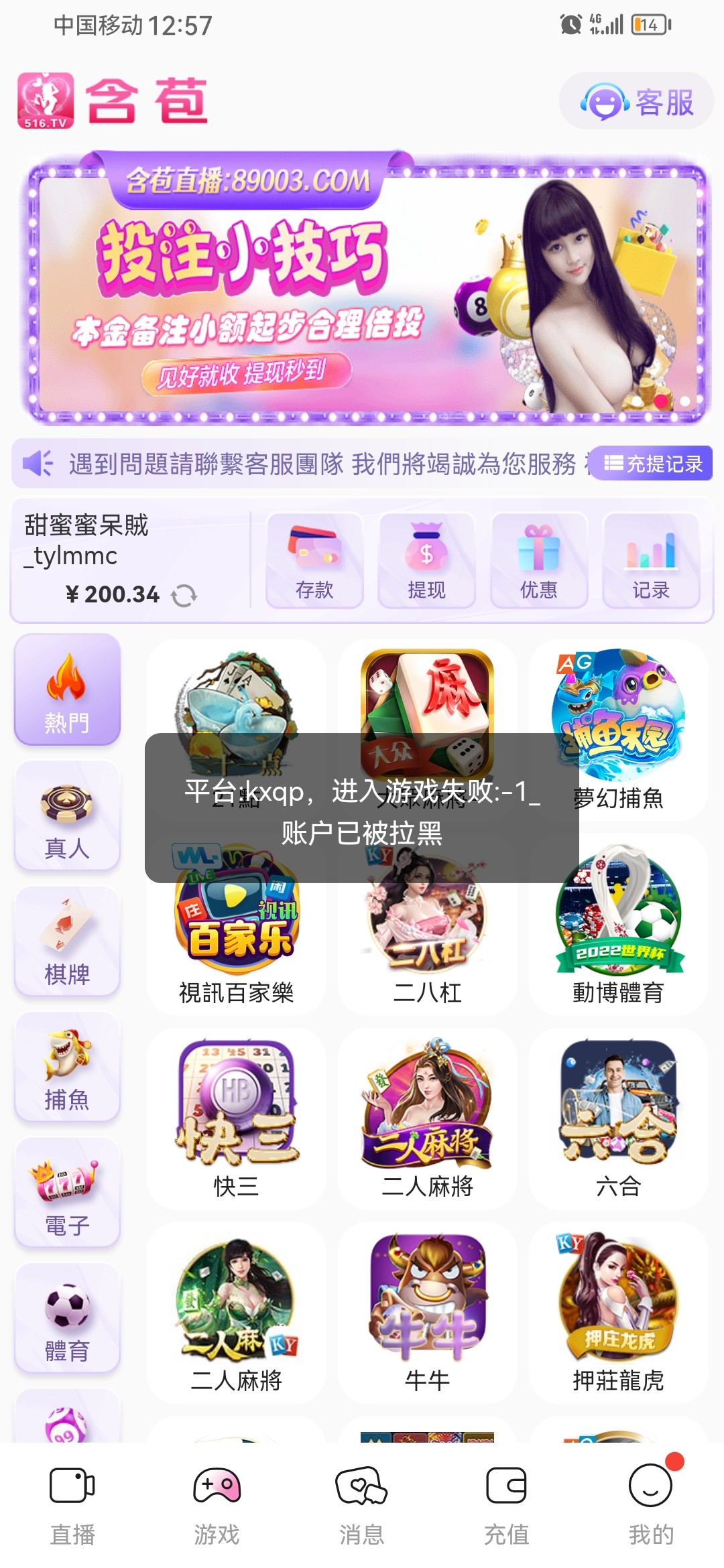Switch to 電子 category
The image size is (724, 1568).
[x=67, y=1193]
